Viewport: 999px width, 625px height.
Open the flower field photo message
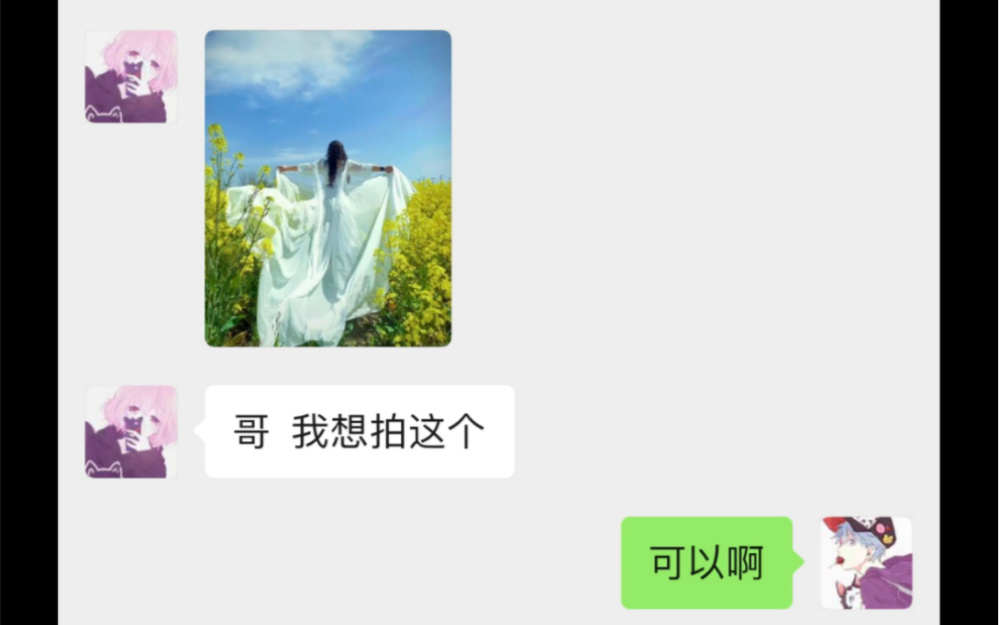[x=328, y=188]
